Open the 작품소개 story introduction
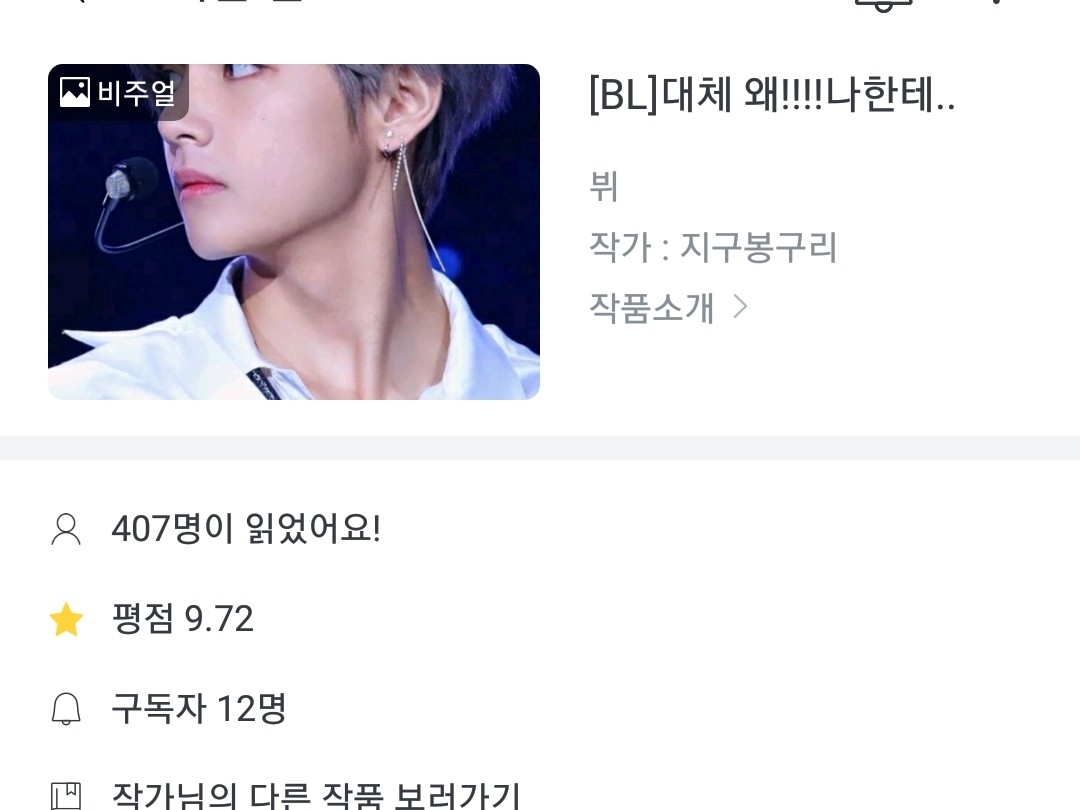Screen dimensions: 1080x810 coord(667,307)
